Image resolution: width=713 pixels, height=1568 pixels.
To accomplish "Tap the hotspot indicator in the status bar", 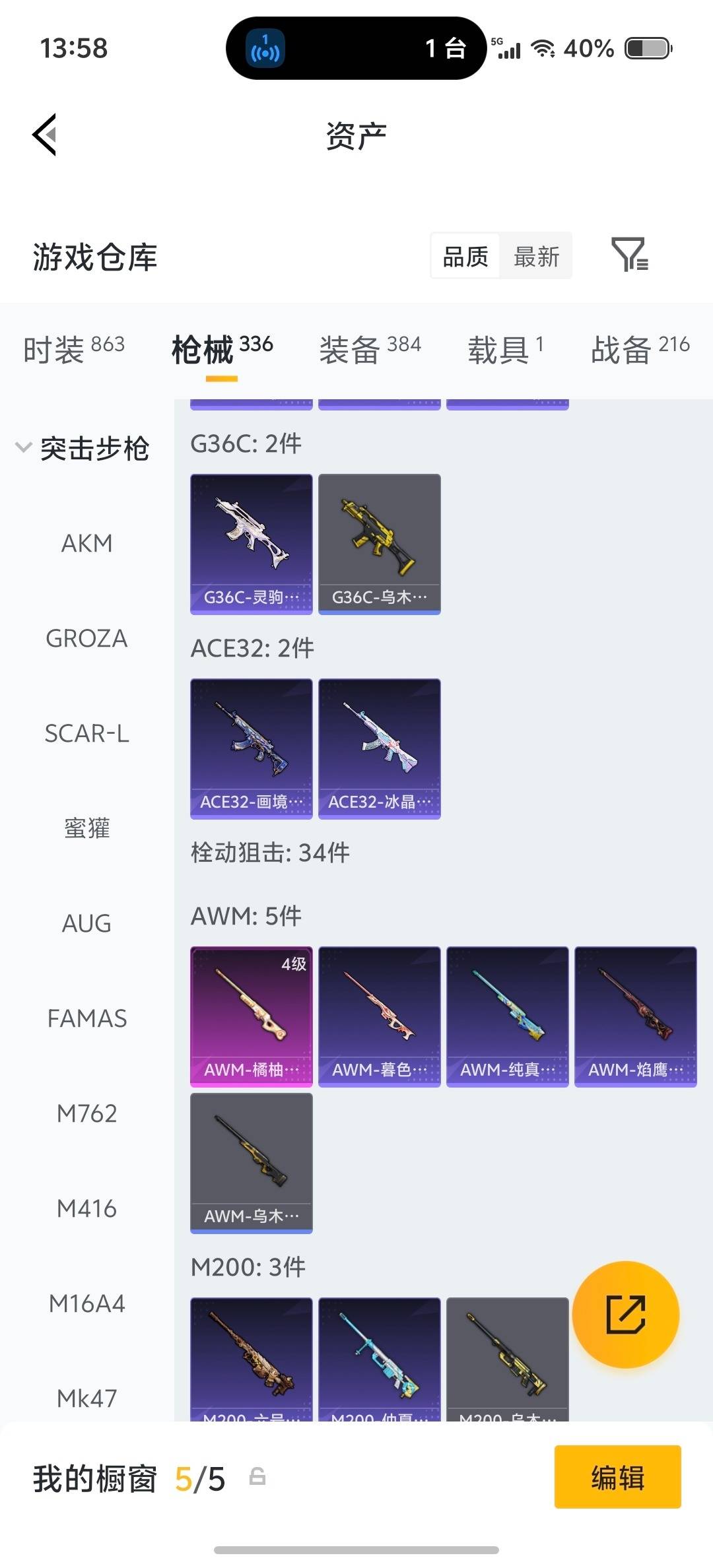I will (x=265, y=48).
